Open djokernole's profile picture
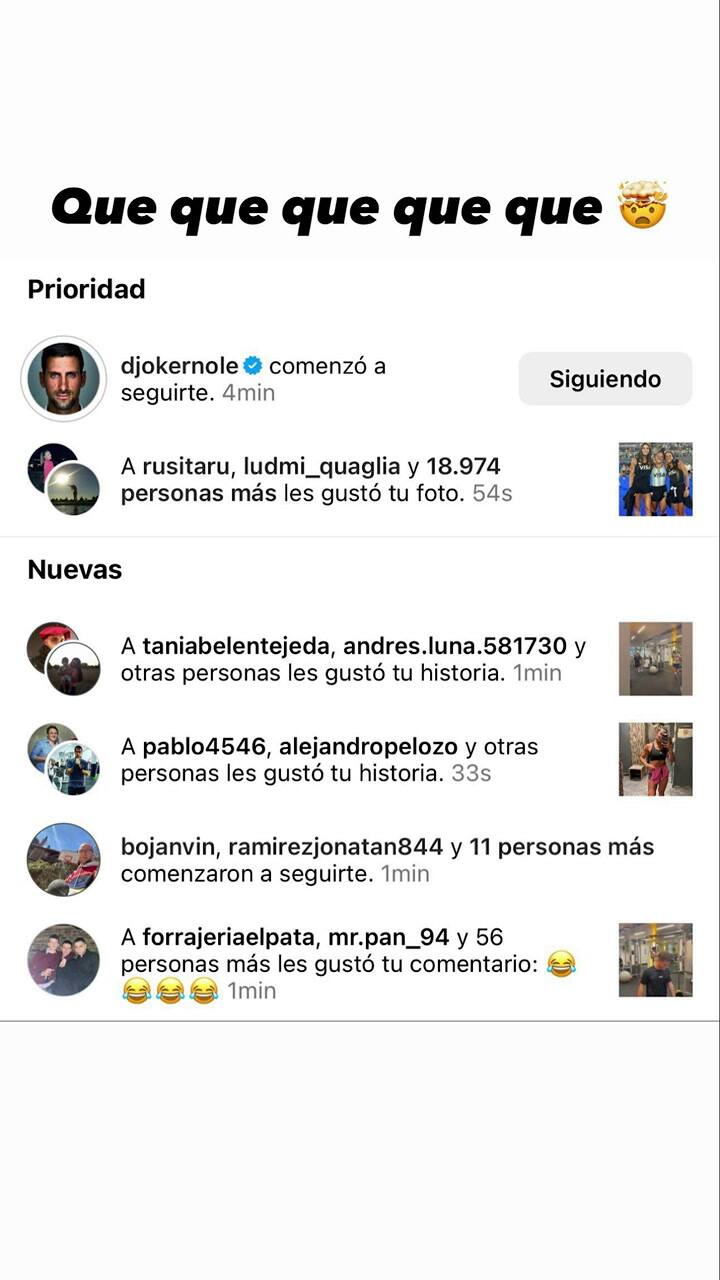The image size is (720, 1280). click(63, 378)
